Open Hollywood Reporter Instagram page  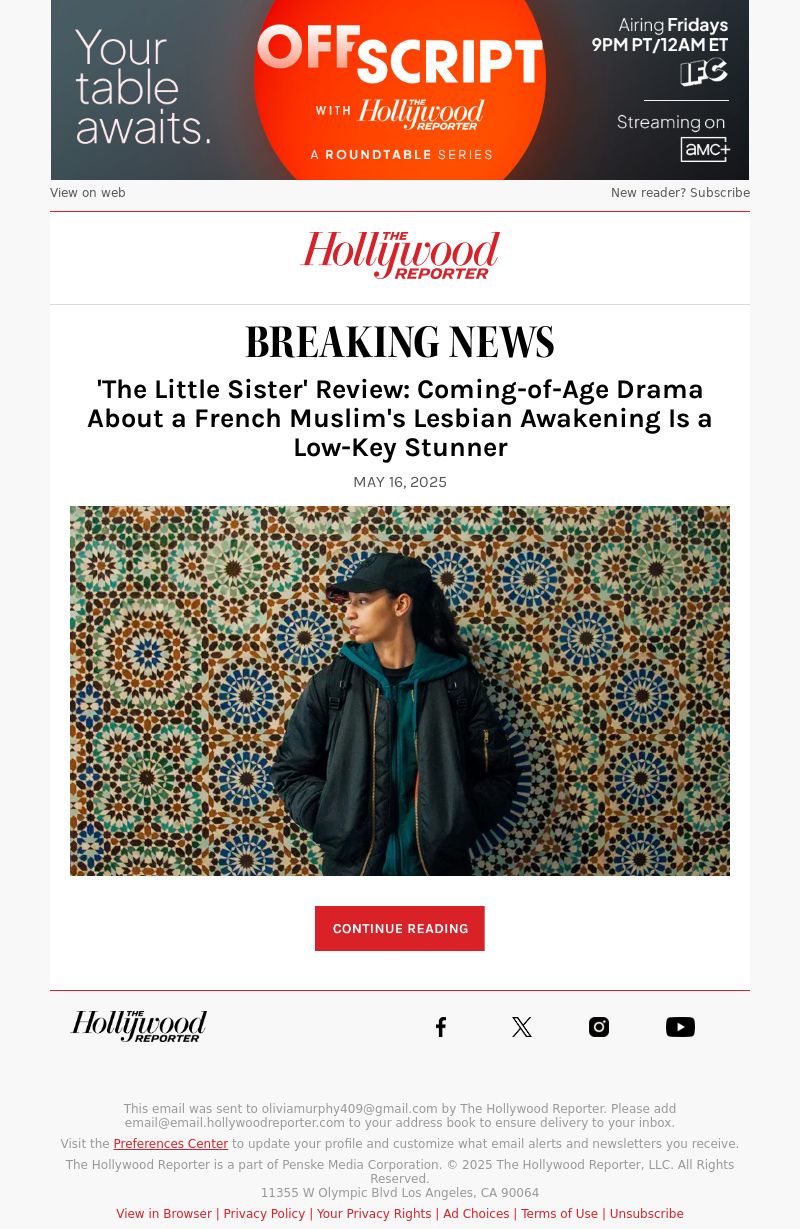pos(599,1027)
